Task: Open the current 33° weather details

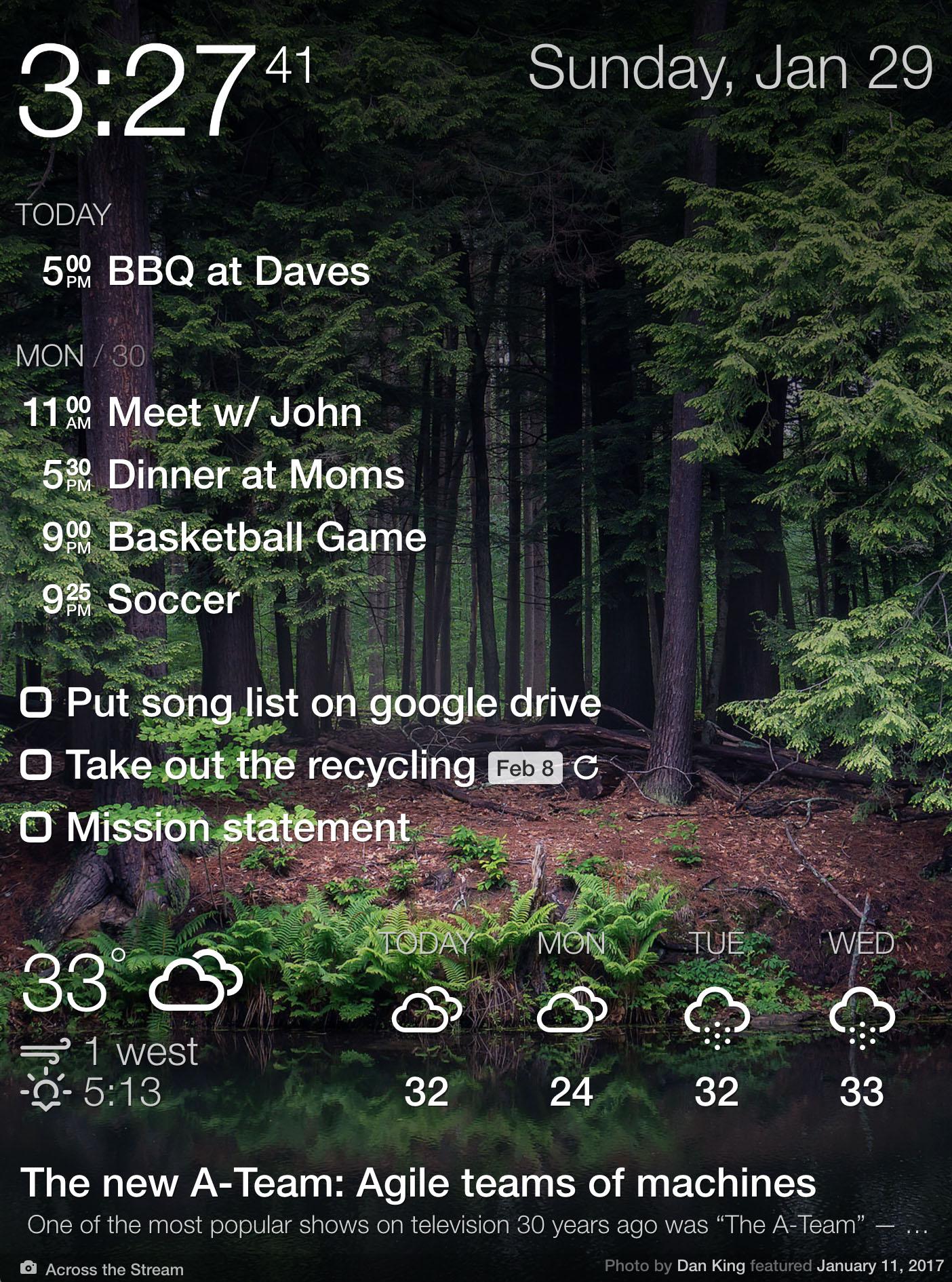Action: [x=132, y=982]
